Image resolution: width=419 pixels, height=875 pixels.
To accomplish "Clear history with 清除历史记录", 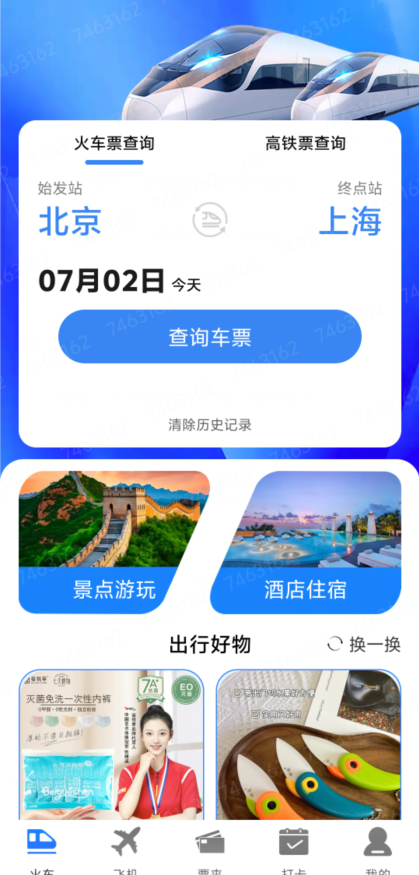I will pos(210,425).
